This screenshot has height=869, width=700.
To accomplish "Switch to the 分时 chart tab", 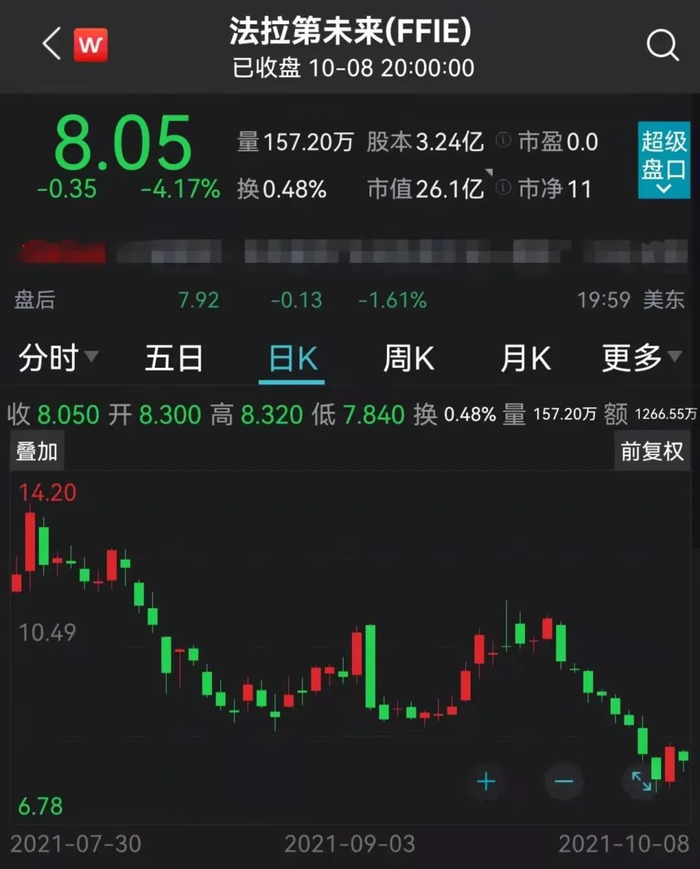I will (58, 358).
